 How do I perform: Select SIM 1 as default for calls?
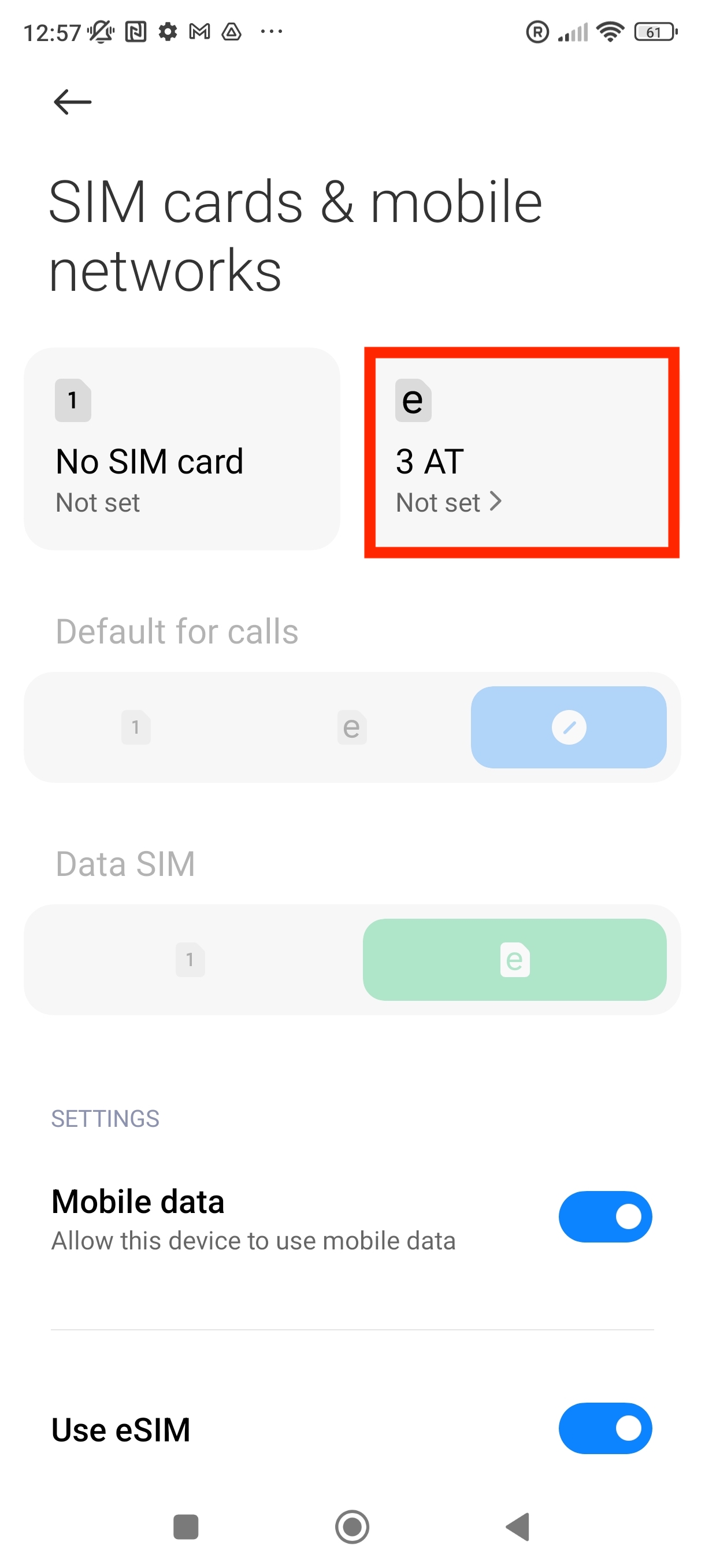point(136,727)
